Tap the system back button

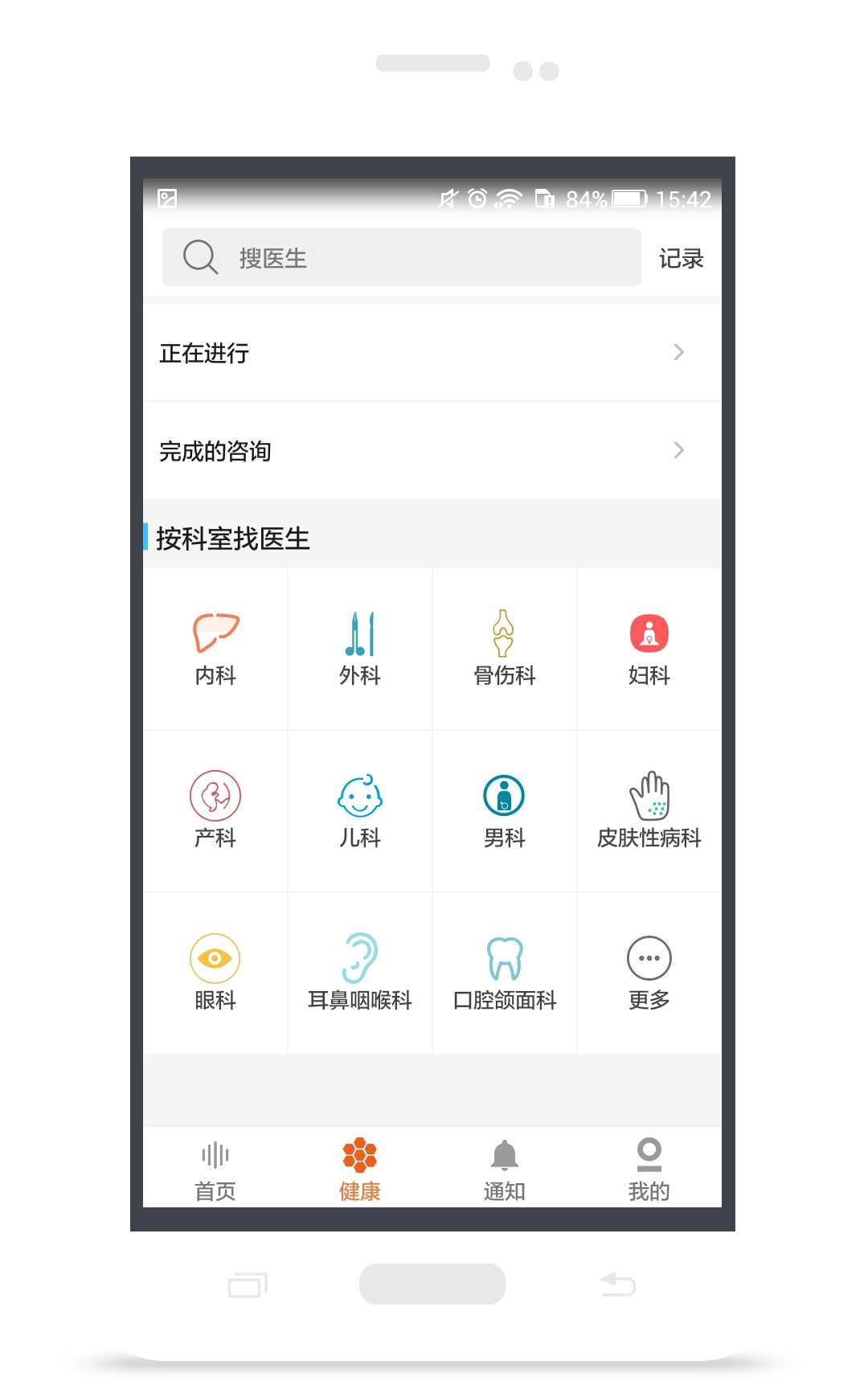(617, 1284)
